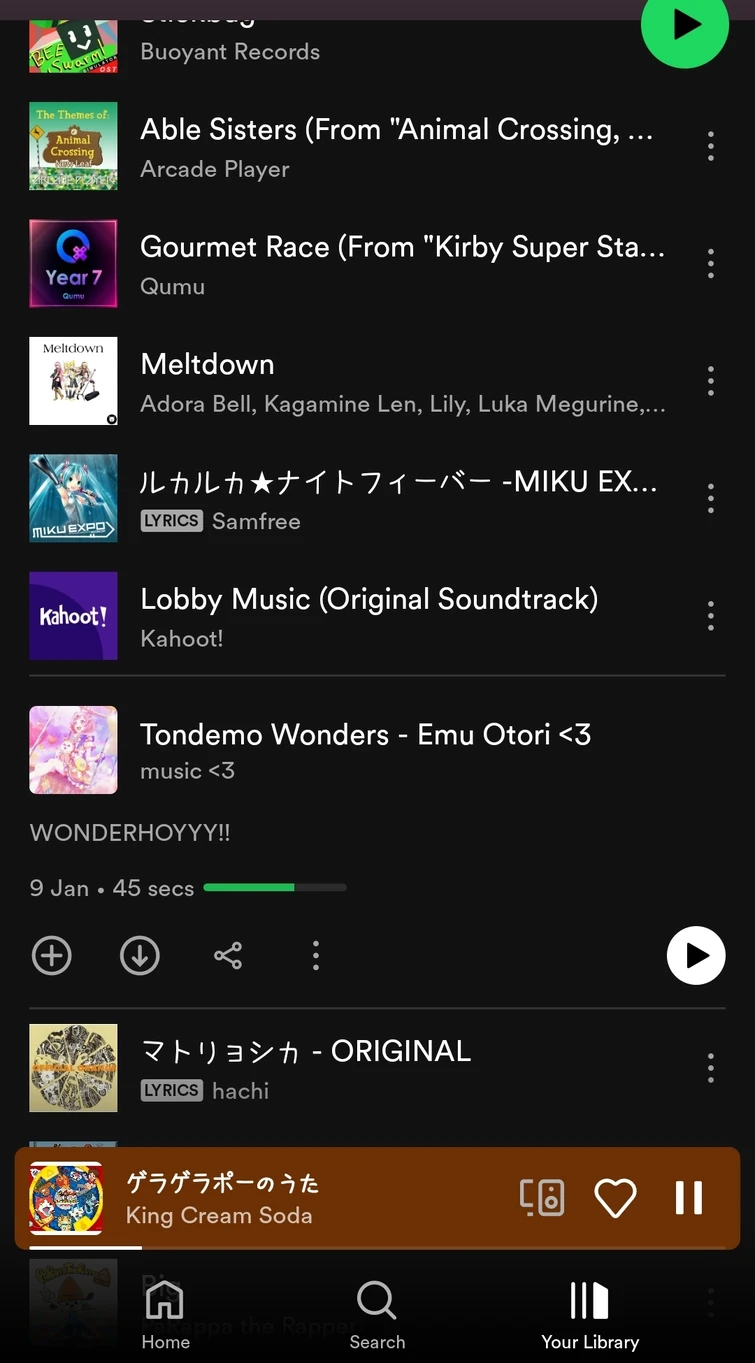Screen dimensions: 755x1363
Task: Open the Add to playlist icon
Action: coord(51,955)
